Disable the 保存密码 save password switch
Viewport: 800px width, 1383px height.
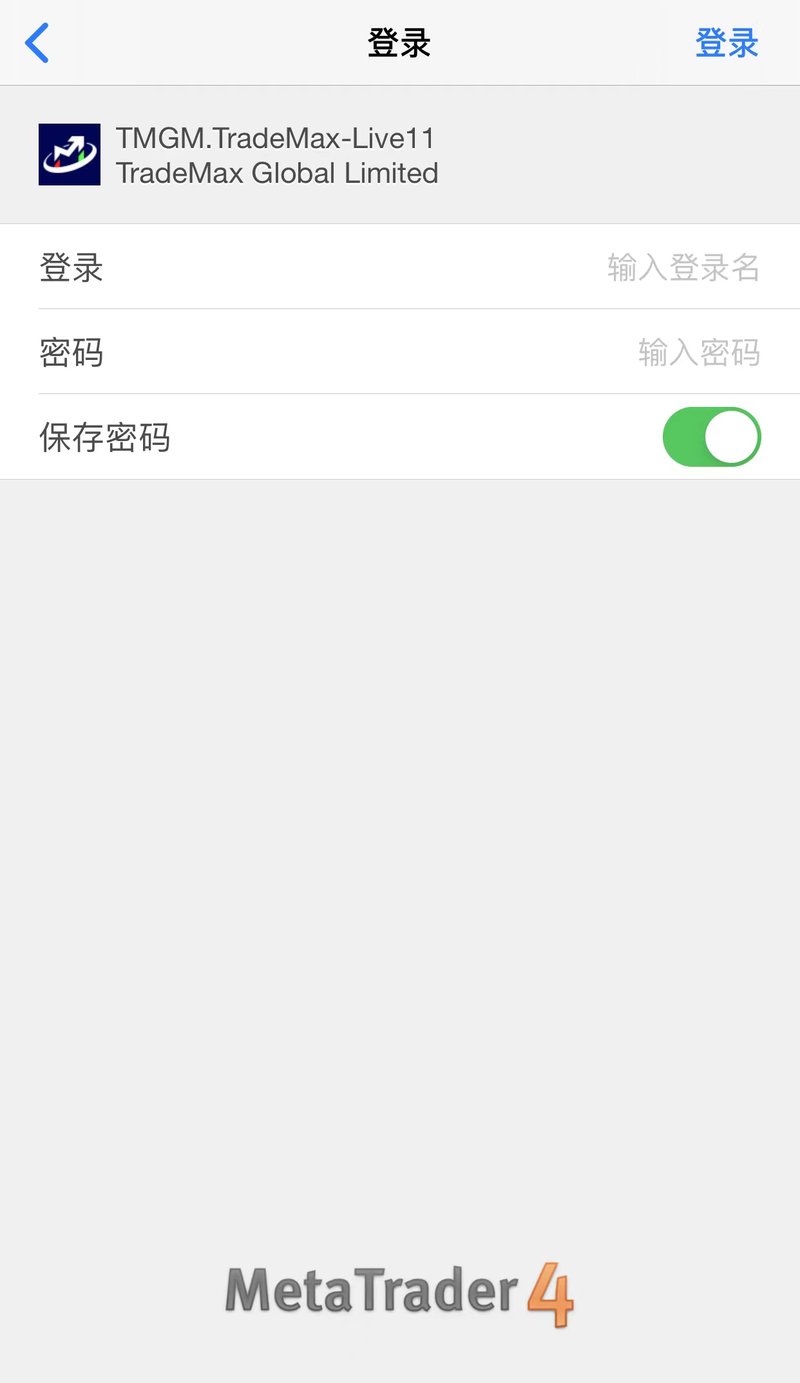(x=711, y=437)
